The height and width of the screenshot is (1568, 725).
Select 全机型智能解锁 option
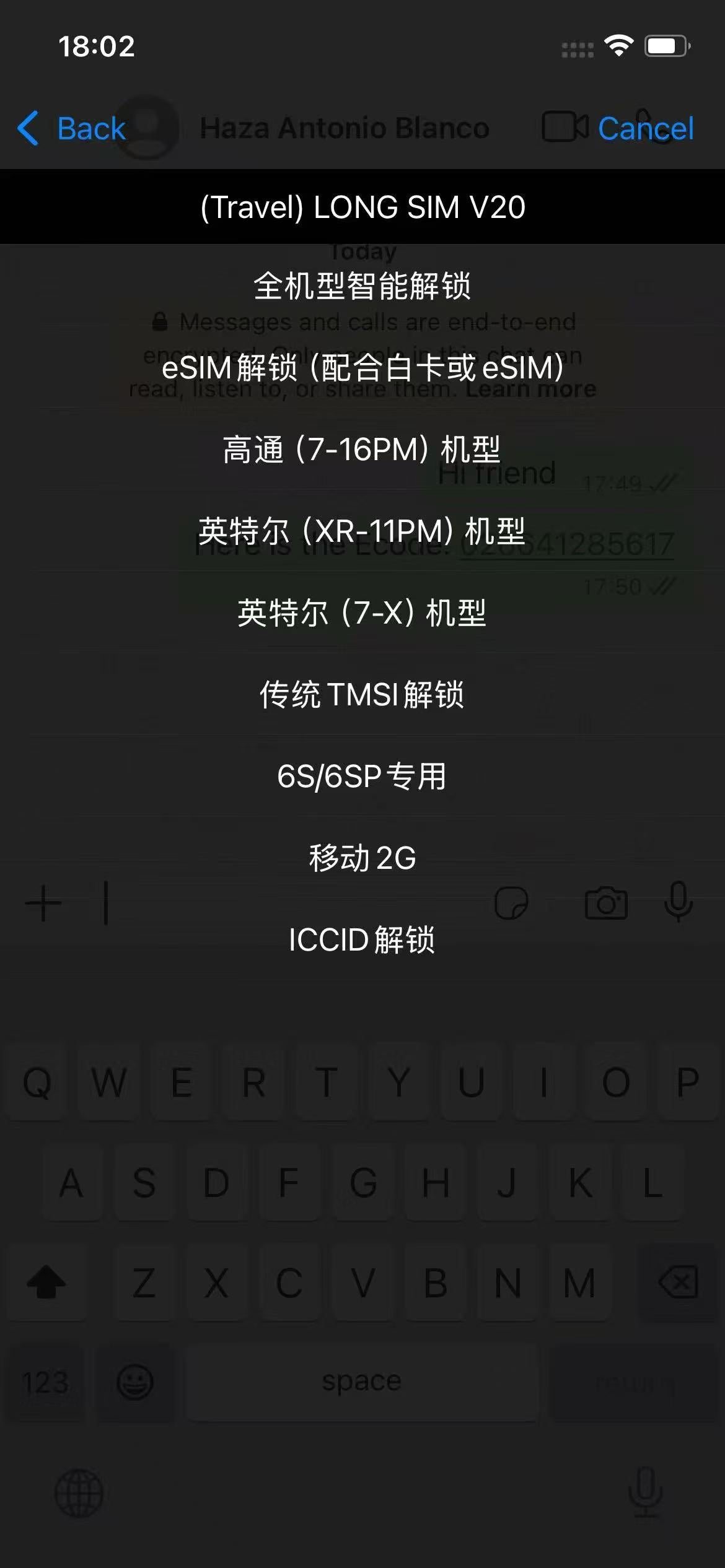tap(362, 286)
